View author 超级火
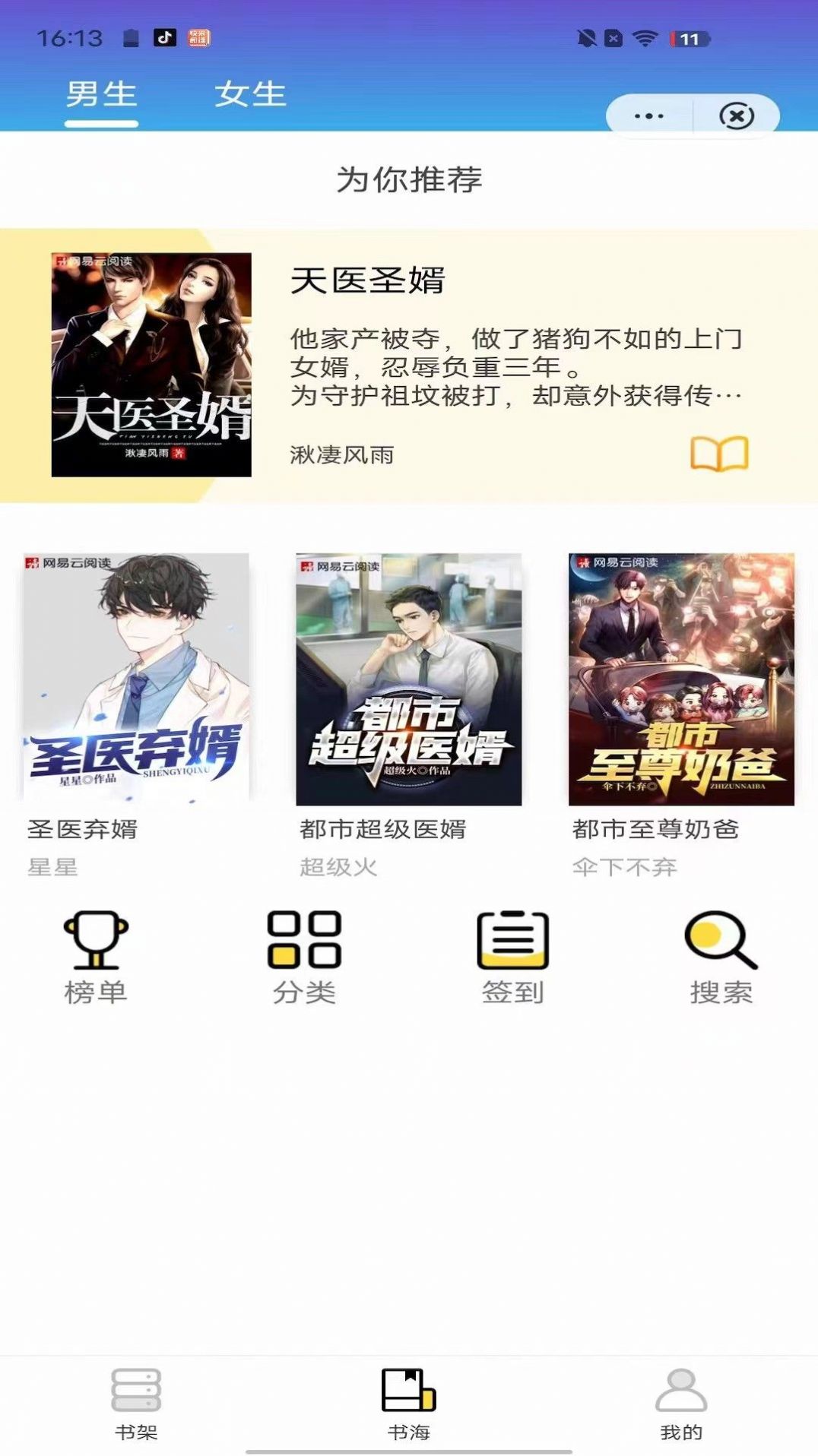The width and height of the screenshot is (818, 1456). click(338, 866)
